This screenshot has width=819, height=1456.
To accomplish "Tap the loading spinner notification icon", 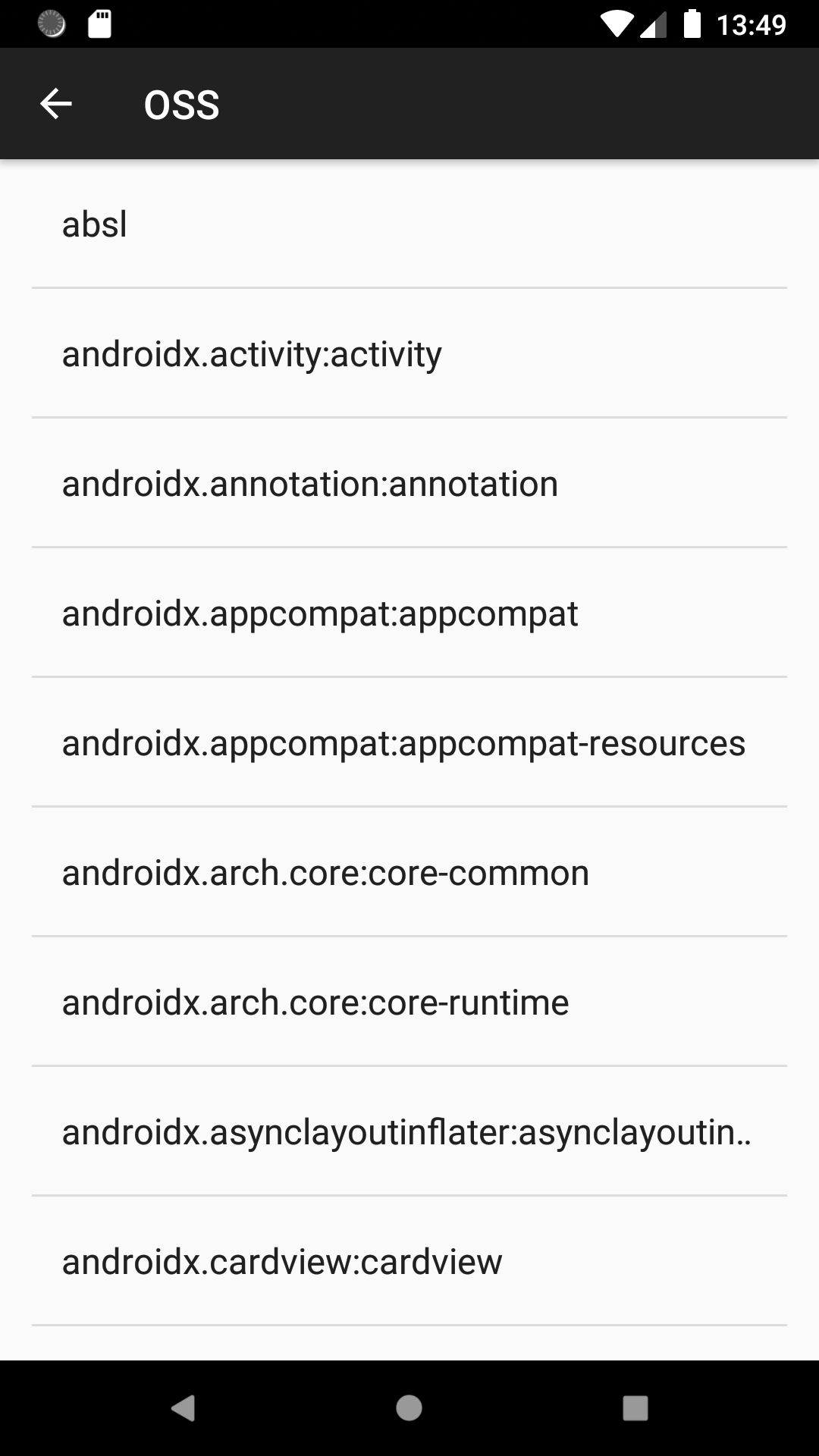I will pos(50,25).
